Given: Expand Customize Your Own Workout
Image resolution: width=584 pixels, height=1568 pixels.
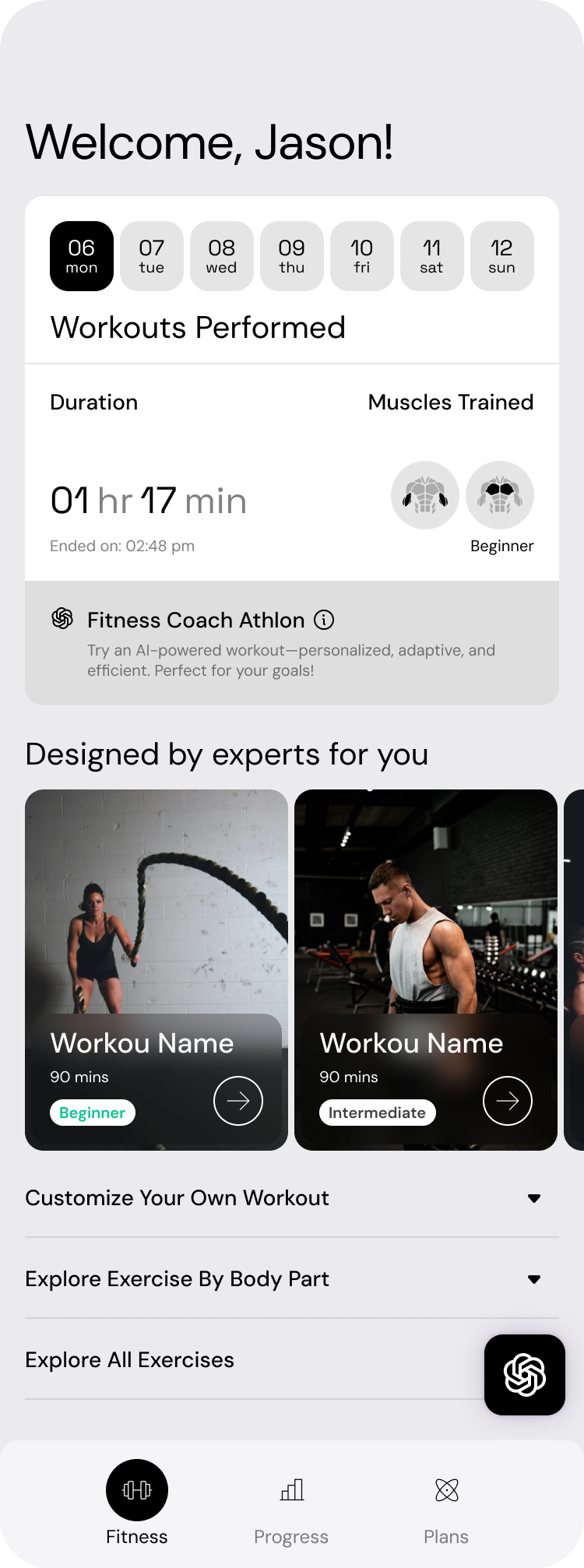Looking at the screenshot, I should 291,1197.
